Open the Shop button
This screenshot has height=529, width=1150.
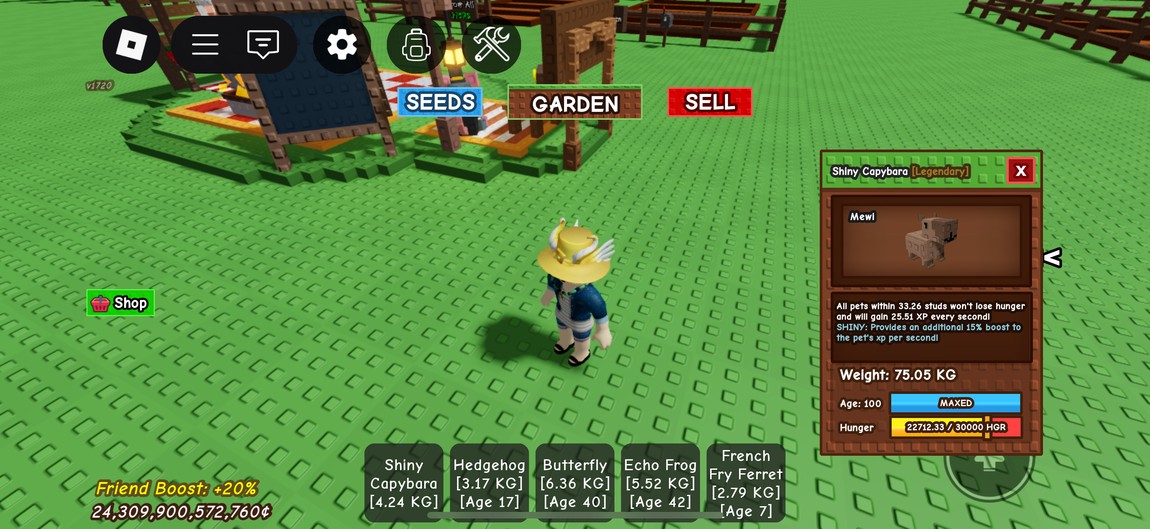coord(121,303)
